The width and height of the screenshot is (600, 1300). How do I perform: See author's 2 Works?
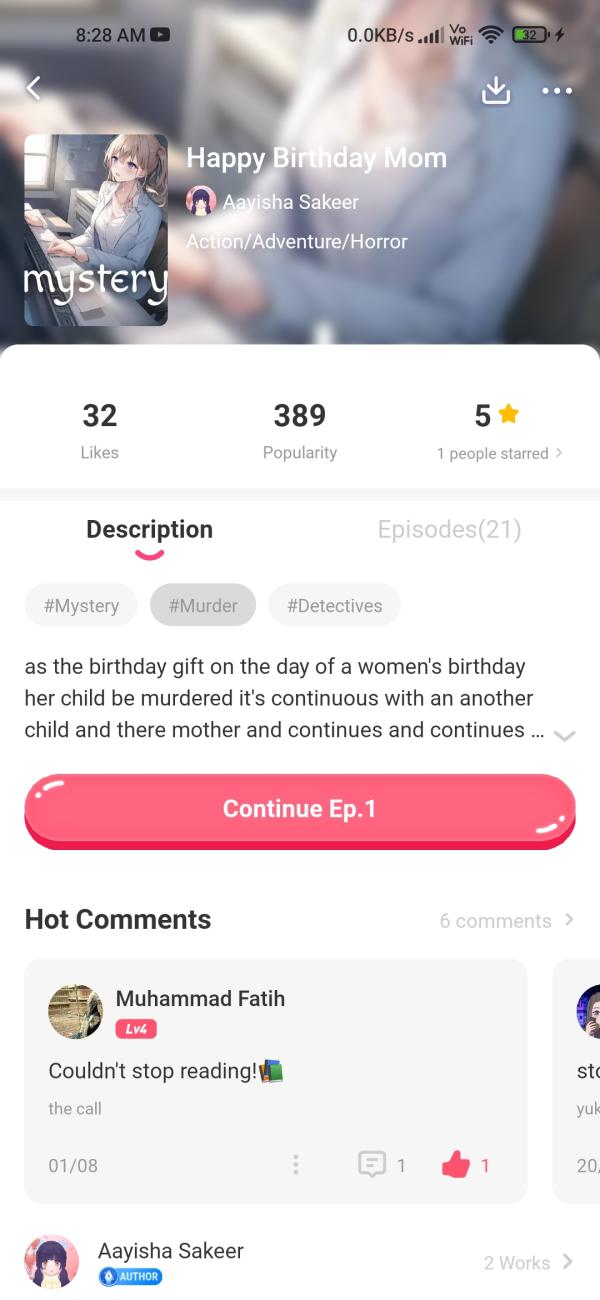pos(527,1263)
